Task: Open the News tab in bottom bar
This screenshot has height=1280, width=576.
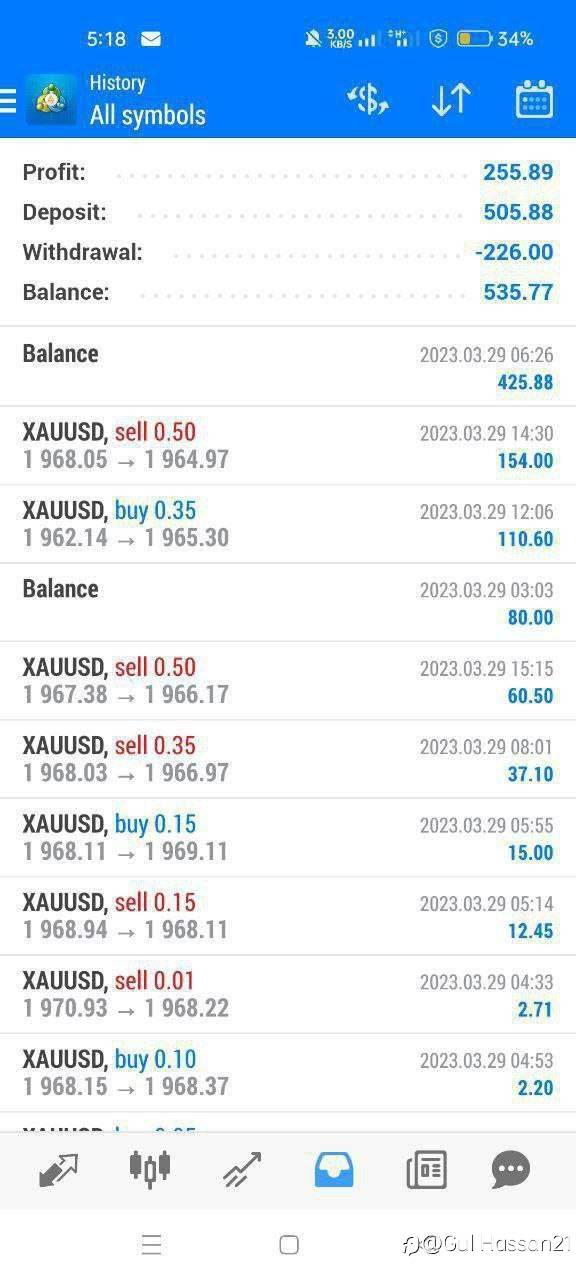Action: (426, 1169)
